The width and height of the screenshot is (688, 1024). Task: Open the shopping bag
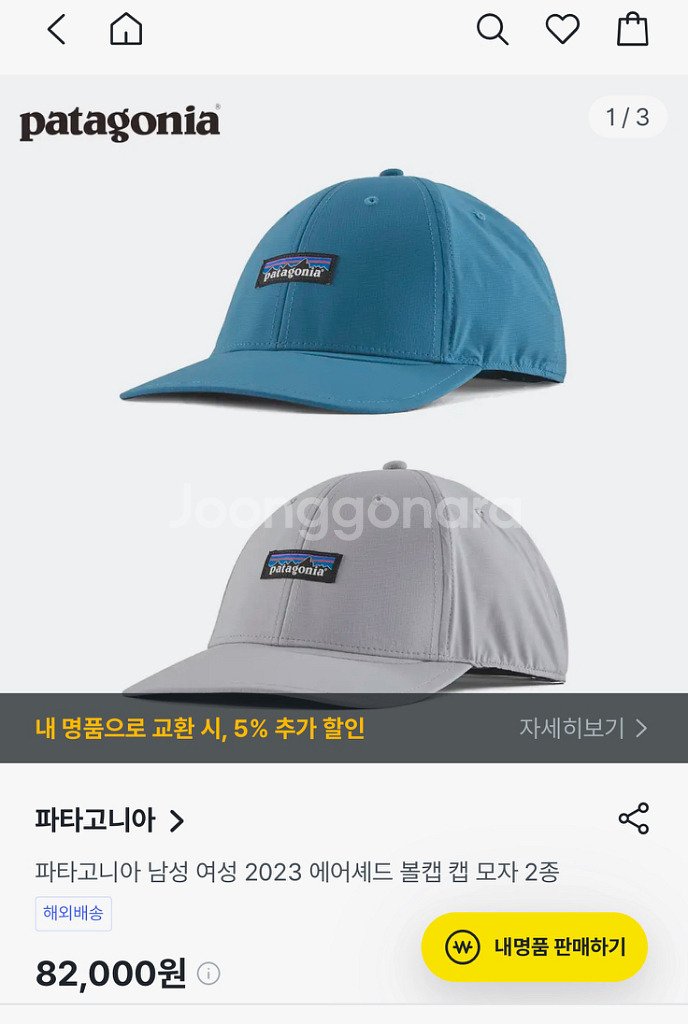tap(632, 30)
